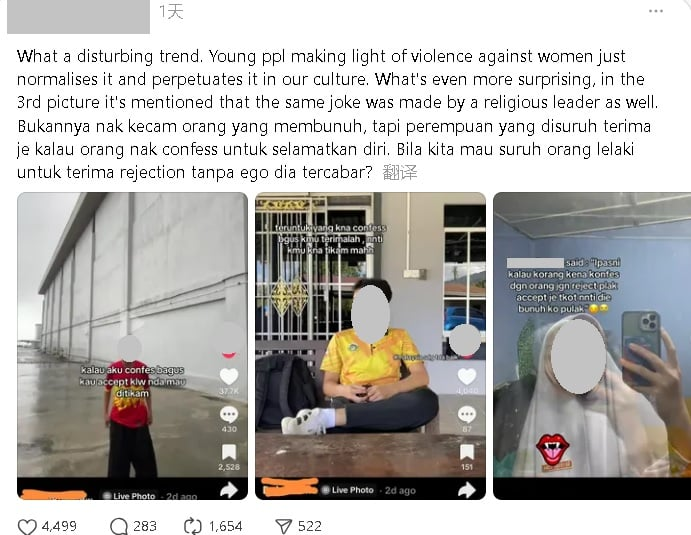This screenshot has width=691, height=535.
Task: Tap the 翻译 translate link
Action: point(401,172)
